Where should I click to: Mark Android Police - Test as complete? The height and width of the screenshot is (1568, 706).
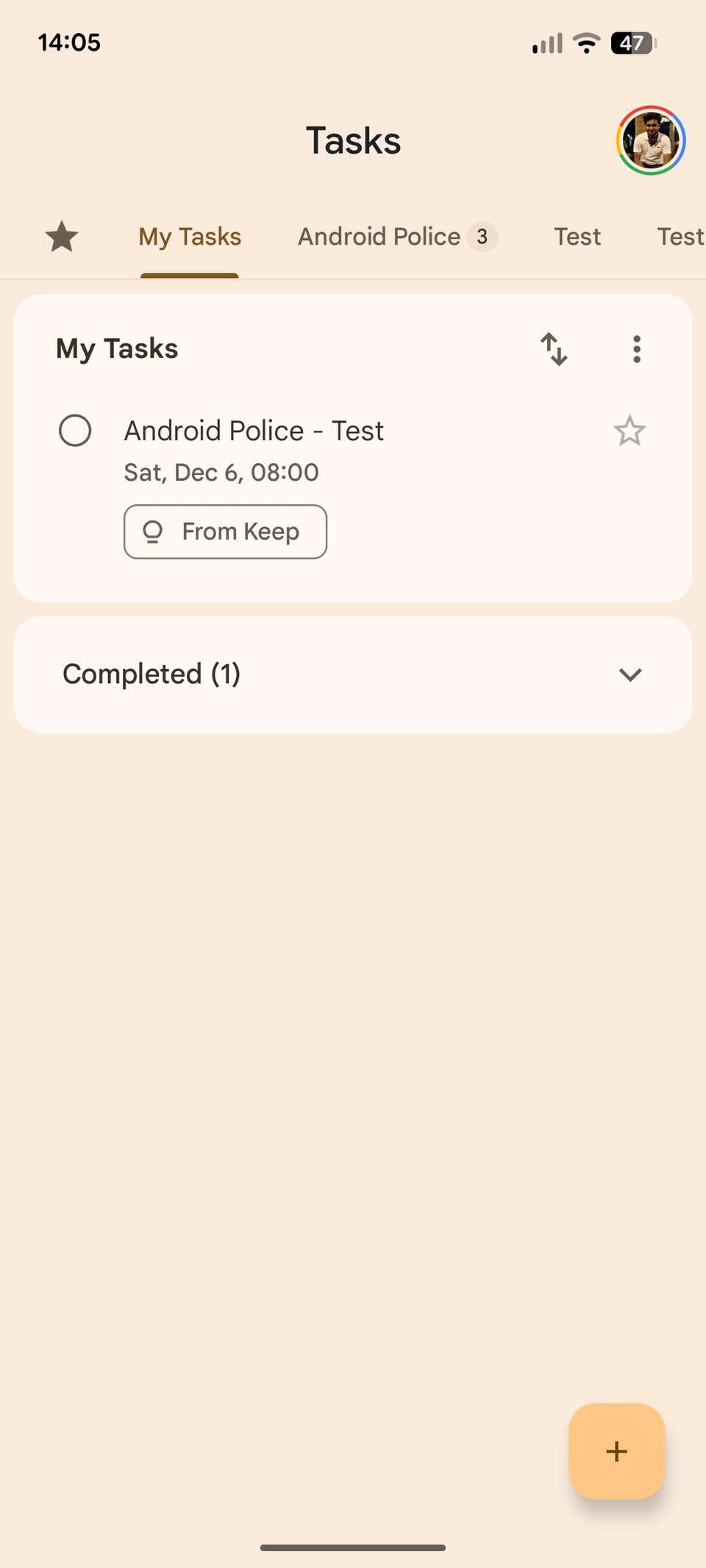[x=75, y=431]
